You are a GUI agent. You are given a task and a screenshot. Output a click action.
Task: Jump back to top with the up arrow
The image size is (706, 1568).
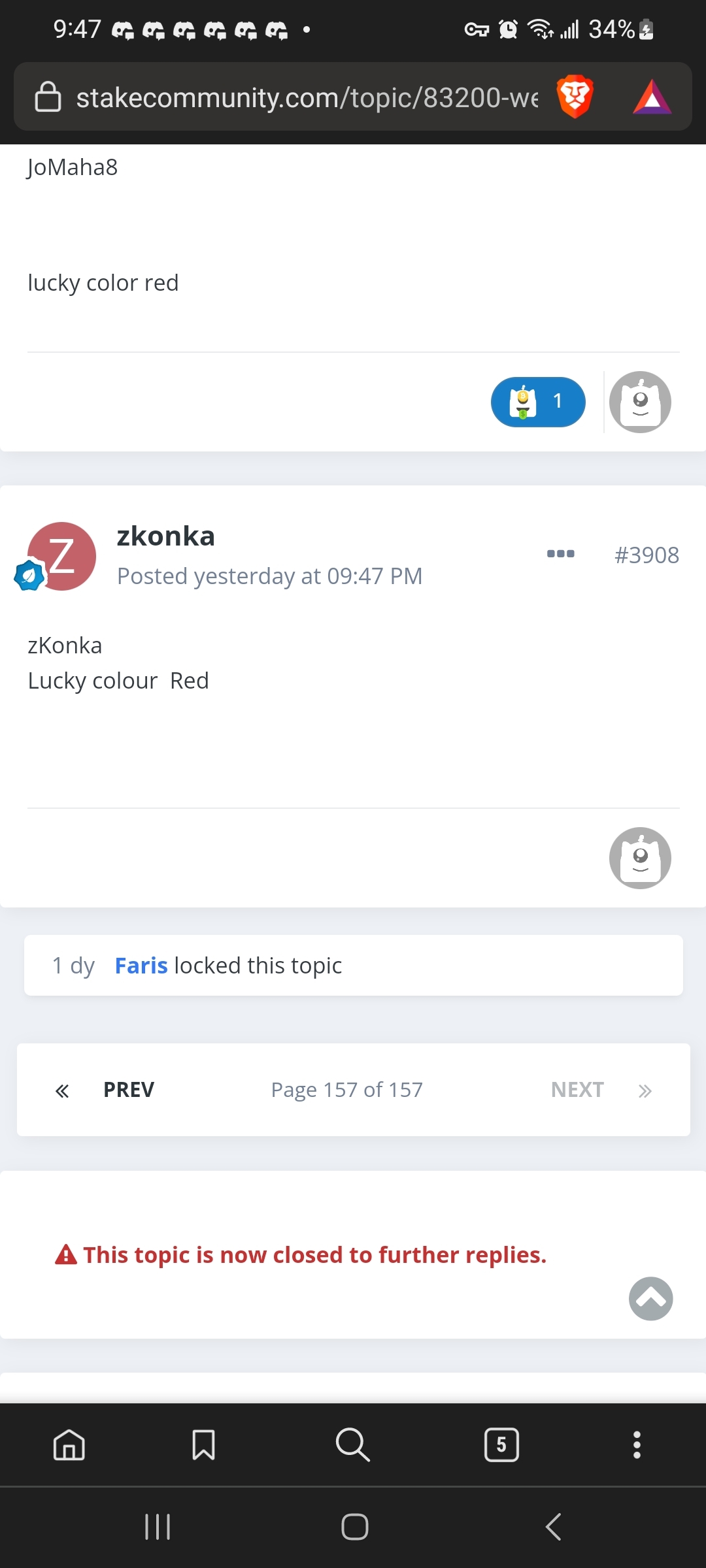(651, 1299)
